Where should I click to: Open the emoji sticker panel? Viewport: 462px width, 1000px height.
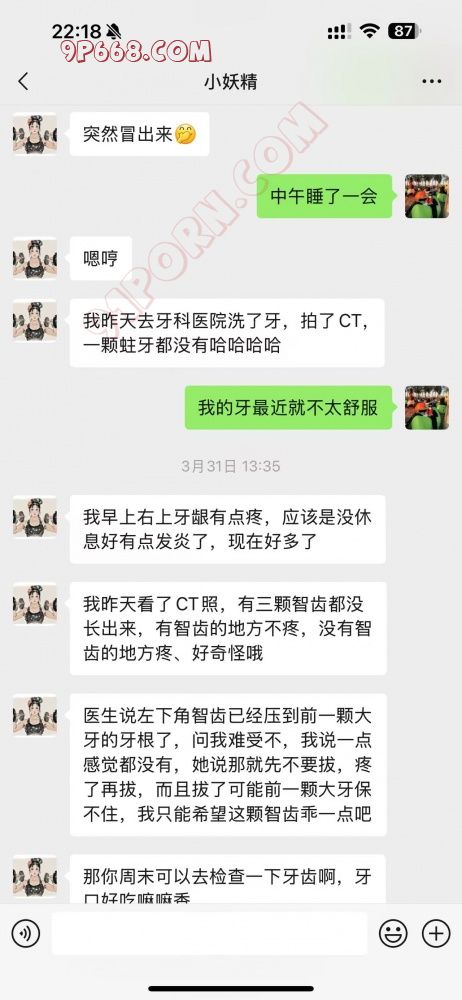393,934
